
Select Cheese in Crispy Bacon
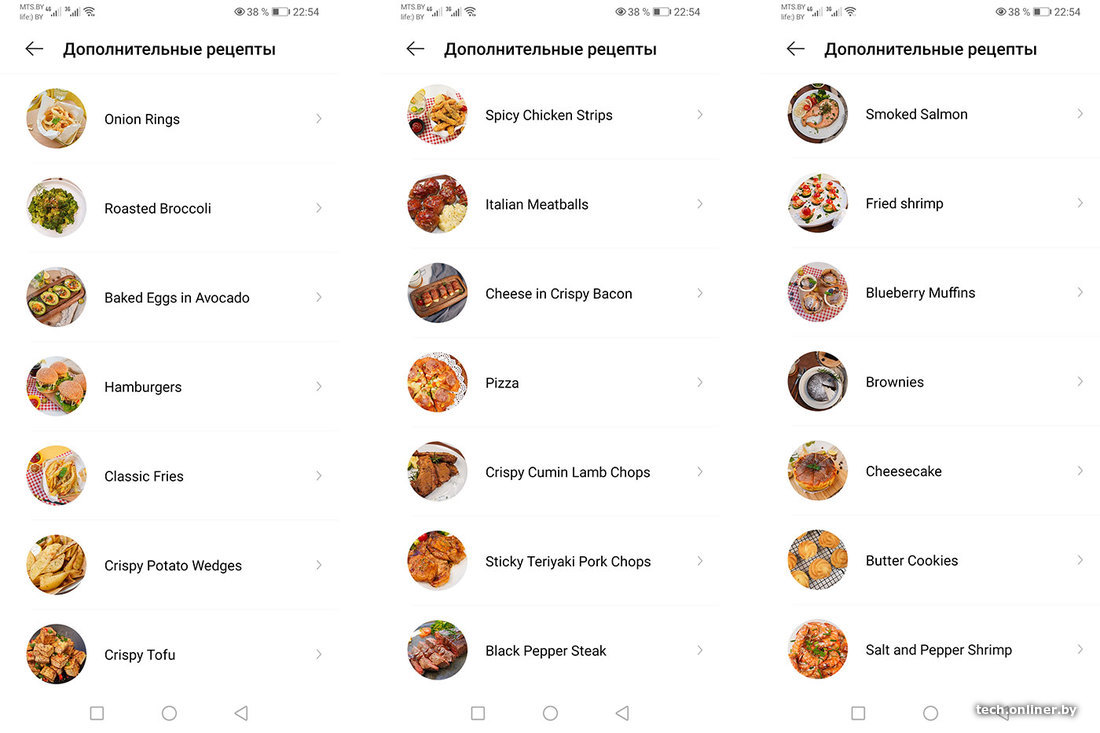tap(558, 294)
